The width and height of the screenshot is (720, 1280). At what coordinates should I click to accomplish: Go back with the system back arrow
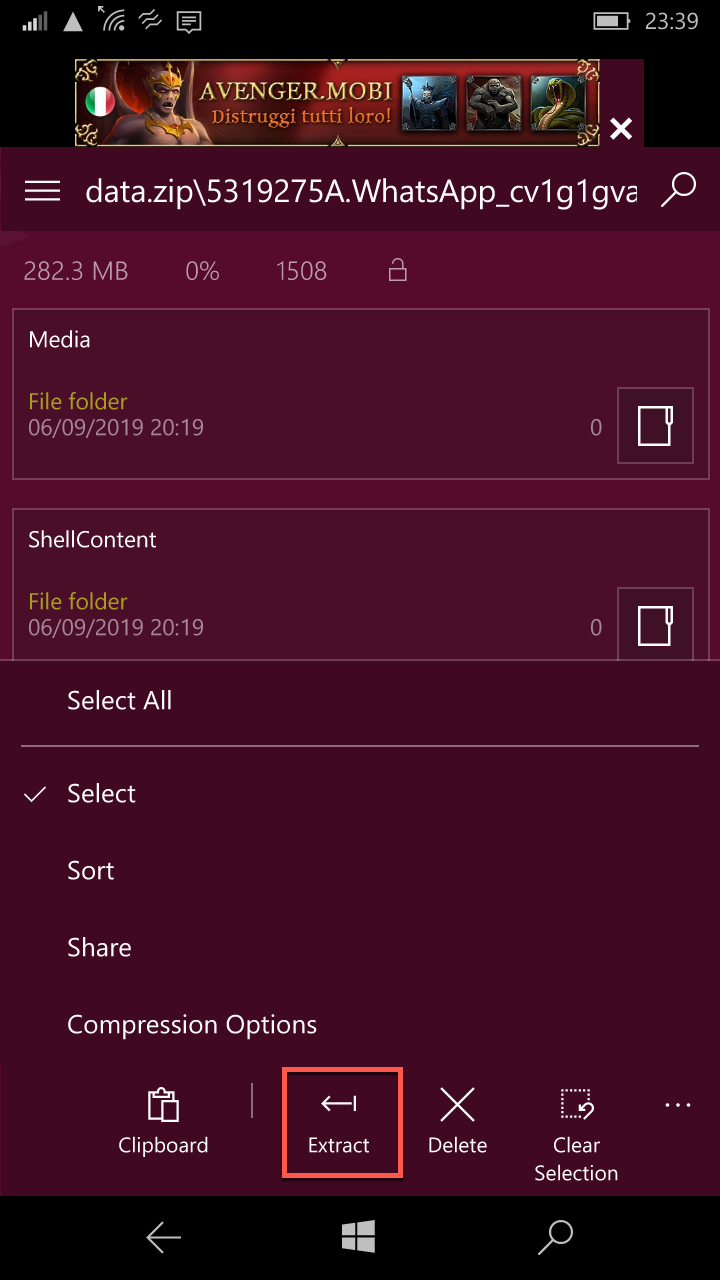pyautogui.click(x=163, y=1238)
